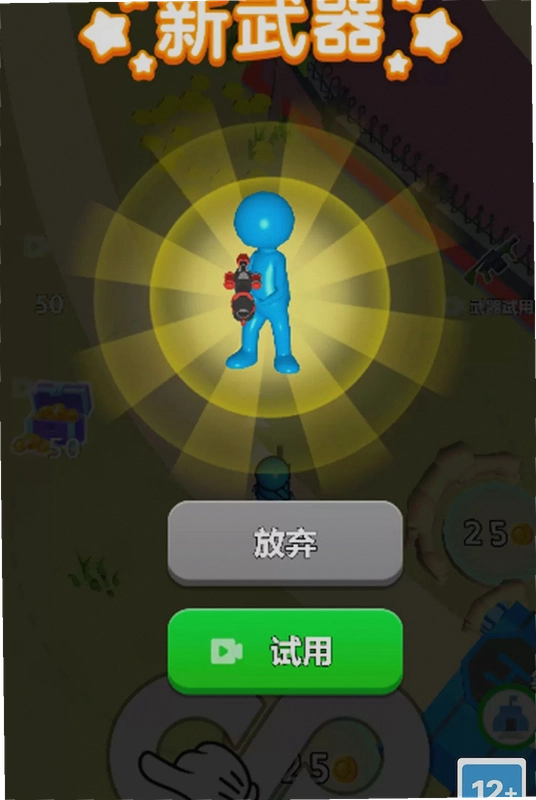Tap 试用 to try the new weapon
The height and width of the screenshot is (800, 536).
pos(285,651)
